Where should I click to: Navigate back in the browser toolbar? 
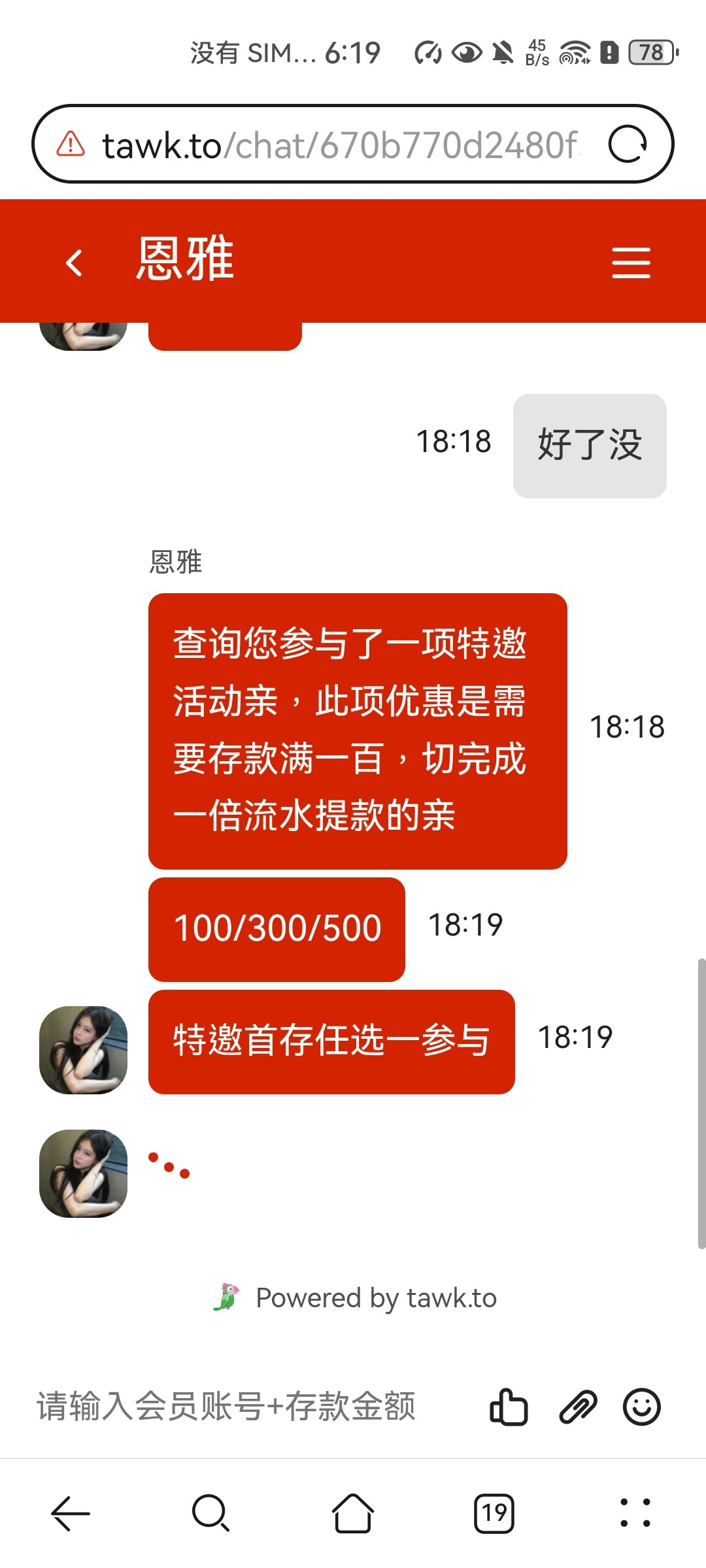[x=71, y=1512]
